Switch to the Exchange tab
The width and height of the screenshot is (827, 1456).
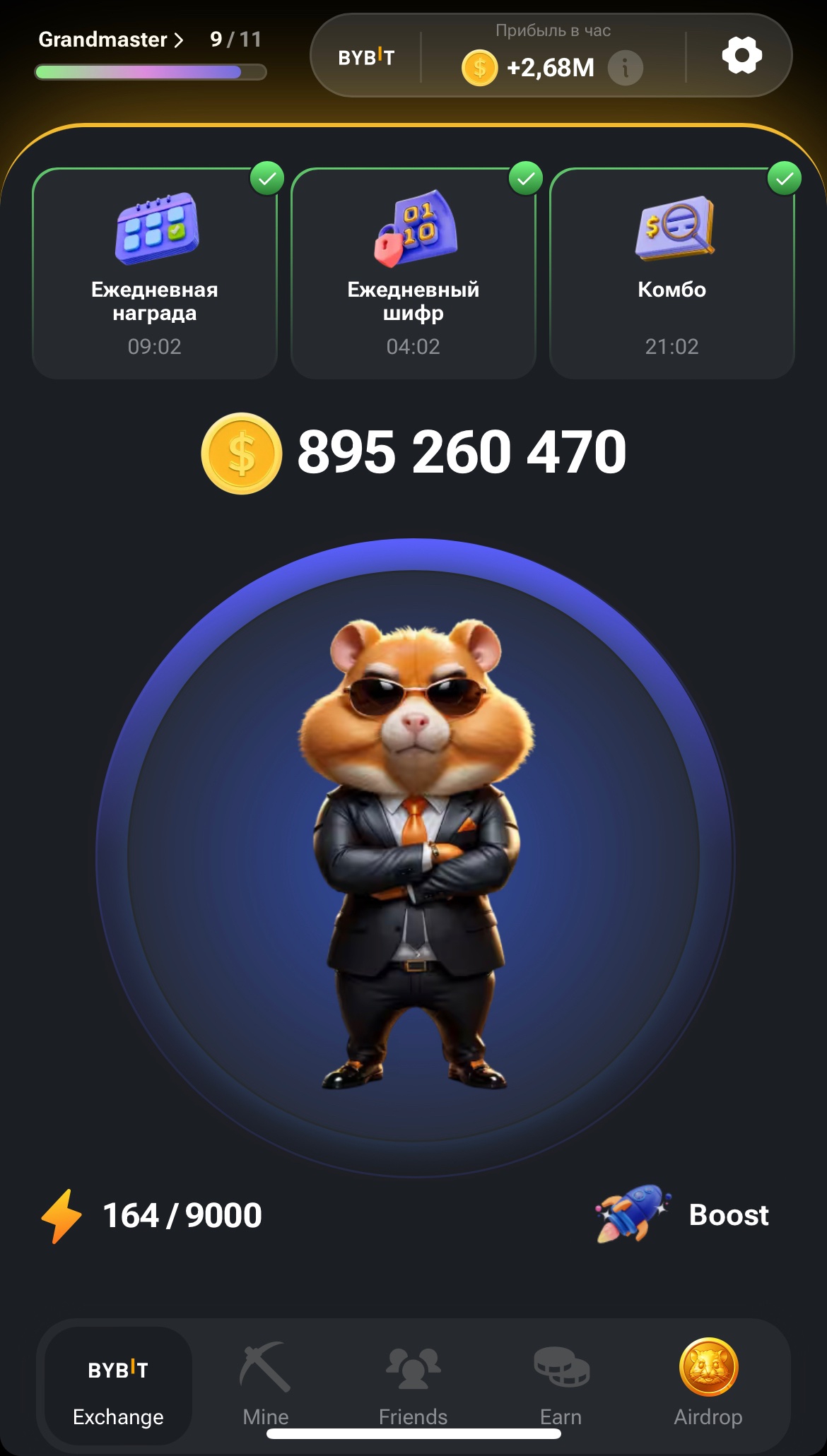click(118, 1386)
